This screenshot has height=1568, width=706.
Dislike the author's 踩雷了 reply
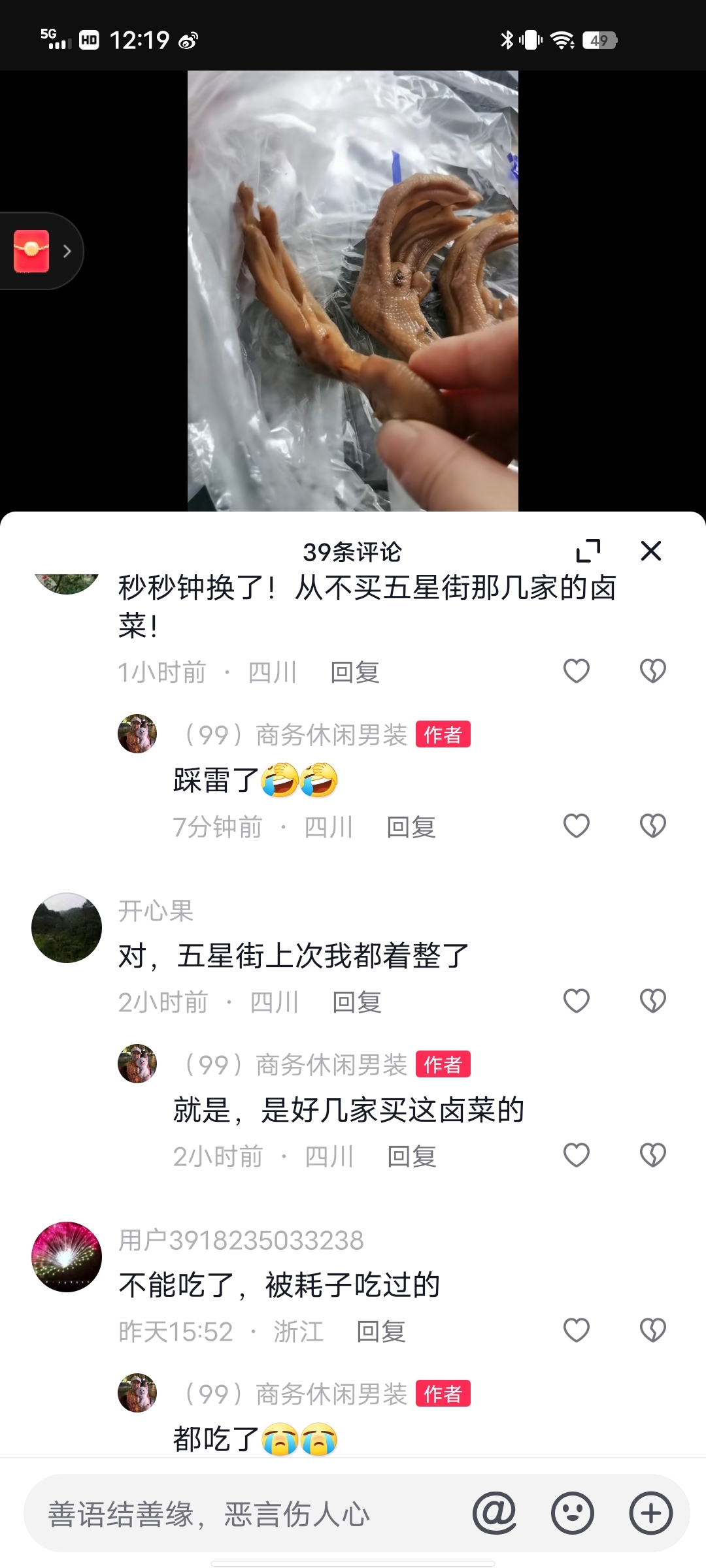pos(652,826)
